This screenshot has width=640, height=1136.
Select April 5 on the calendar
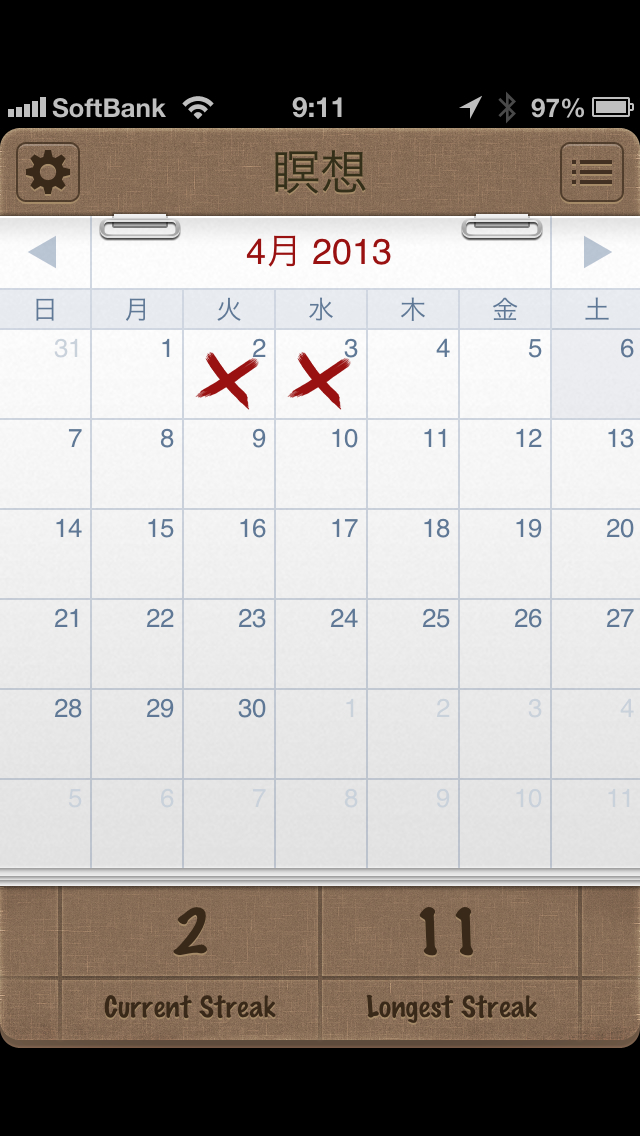505,375
